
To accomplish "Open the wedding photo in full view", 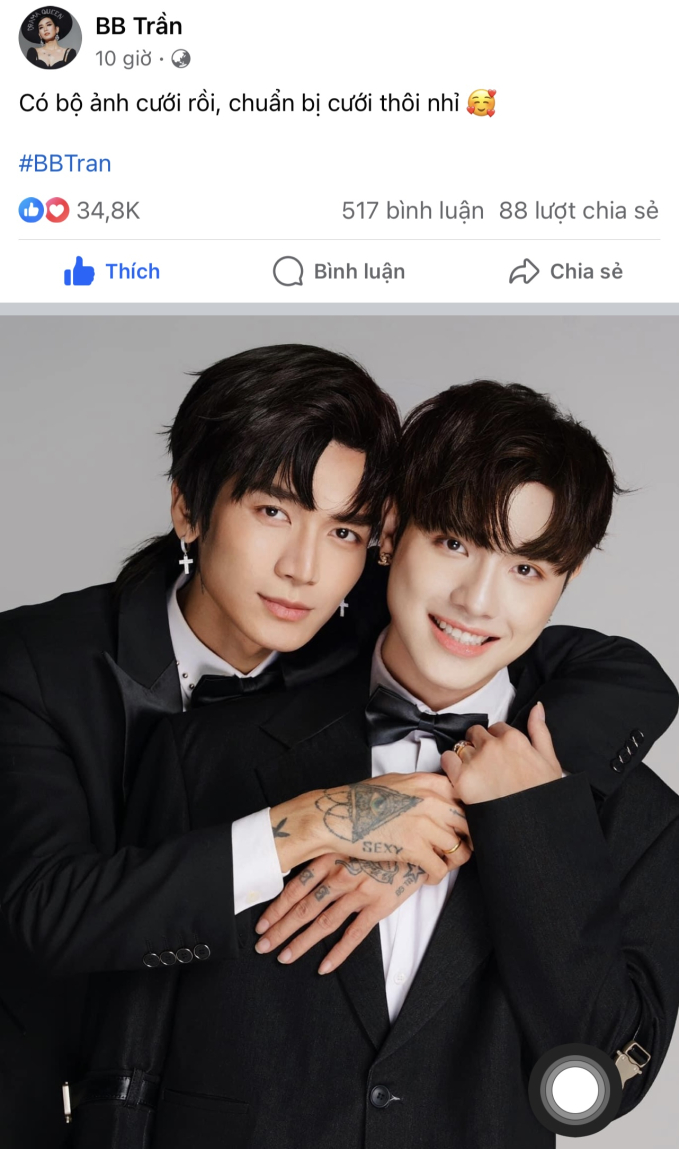I will (340, 700).
